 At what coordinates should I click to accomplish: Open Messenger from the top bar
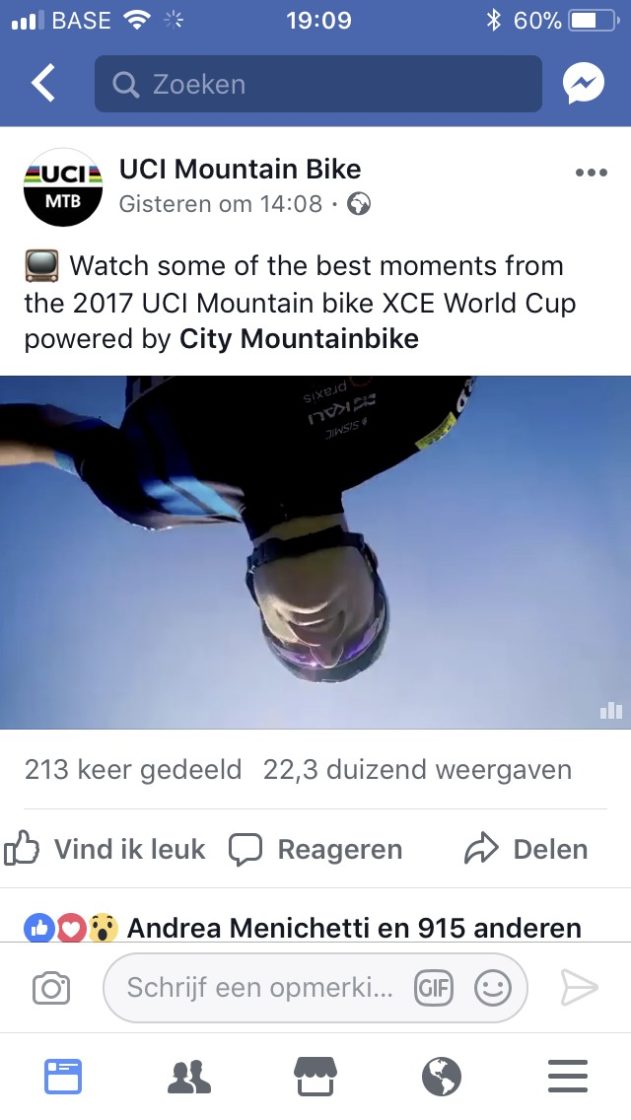point(583,84)
